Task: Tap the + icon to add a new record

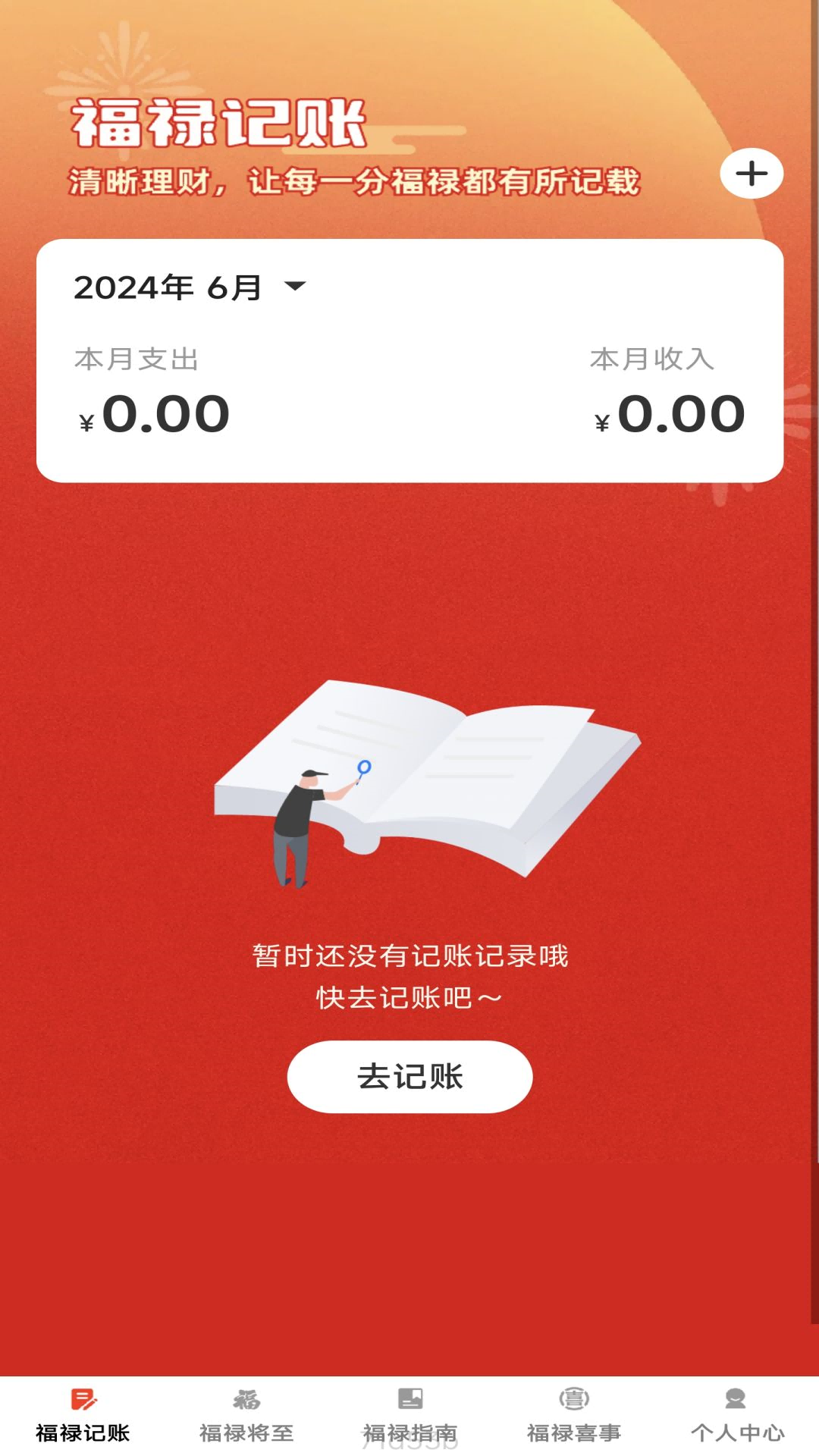Action: coord(752,173)
